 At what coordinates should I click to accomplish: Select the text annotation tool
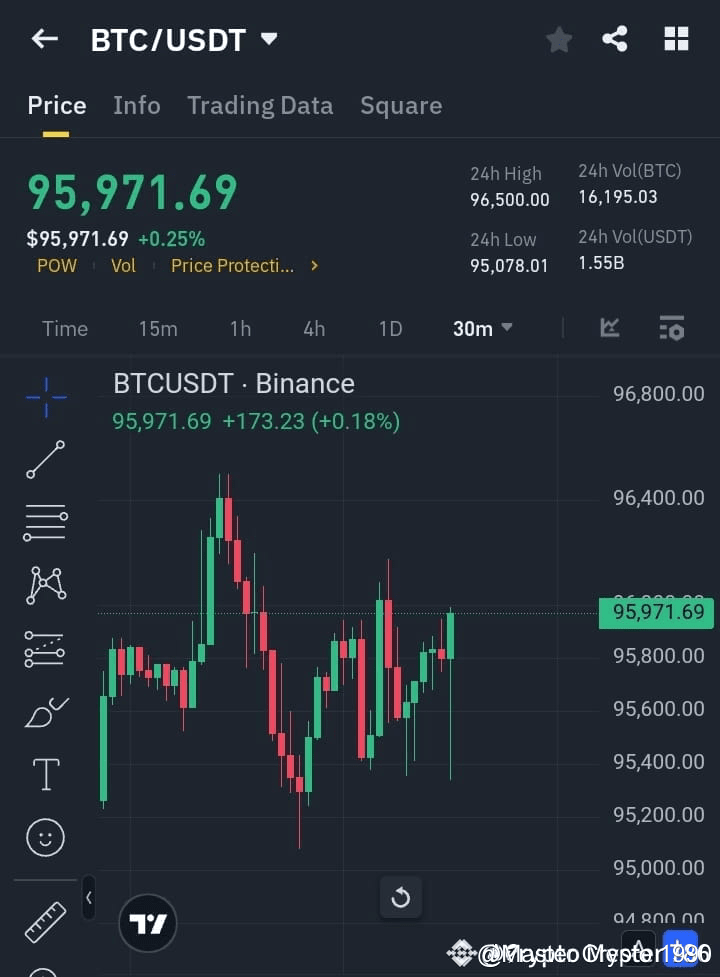point(45,774)
